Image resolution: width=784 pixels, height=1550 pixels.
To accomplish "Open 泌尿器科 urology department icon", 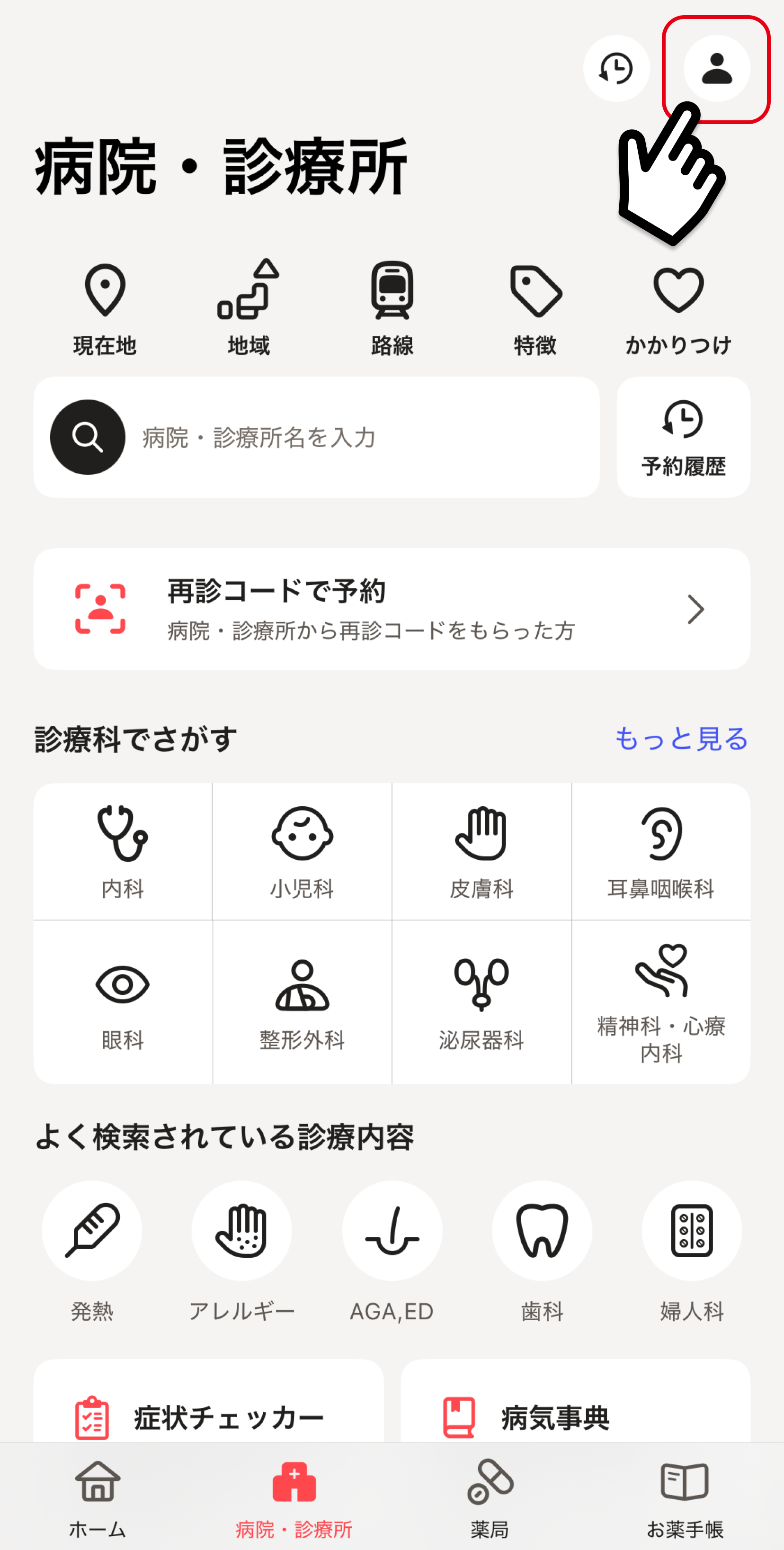I will pyautogui.click(x=481, y=1002).
